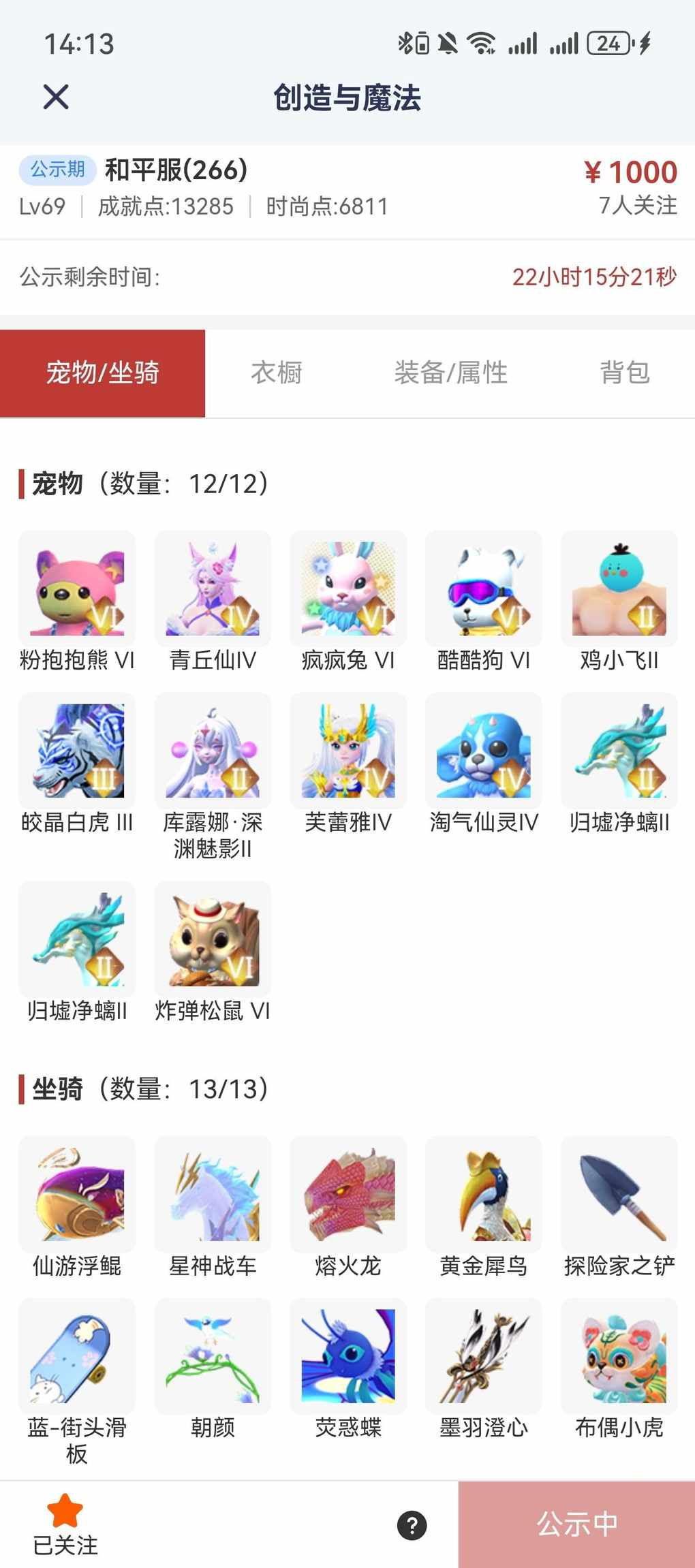
Task: Close the 创造与魔法 listing page
Action: pos(56,97)
